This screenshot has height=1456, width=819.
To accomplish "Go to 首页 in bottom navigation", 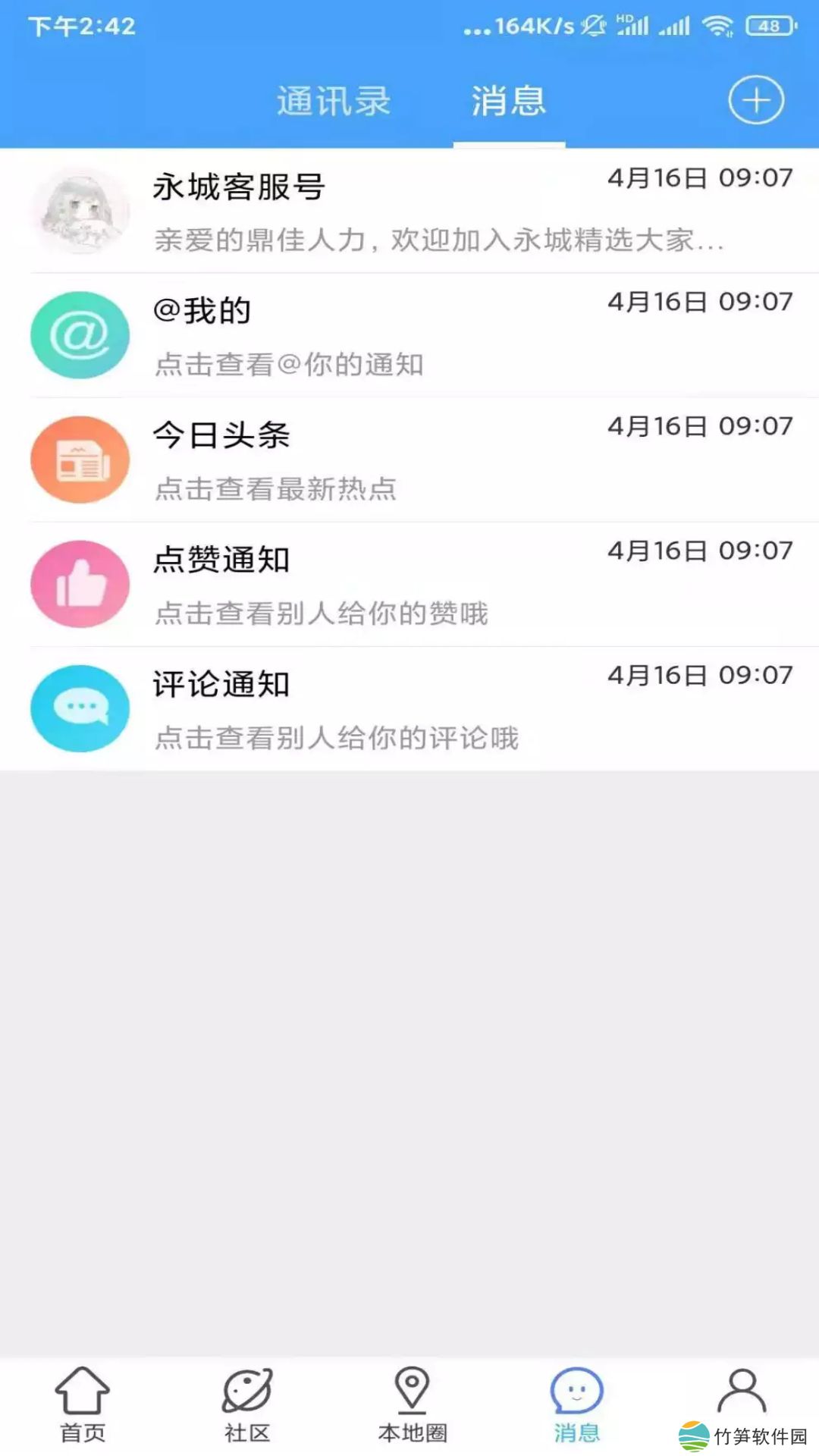I will coord(82,1404).
